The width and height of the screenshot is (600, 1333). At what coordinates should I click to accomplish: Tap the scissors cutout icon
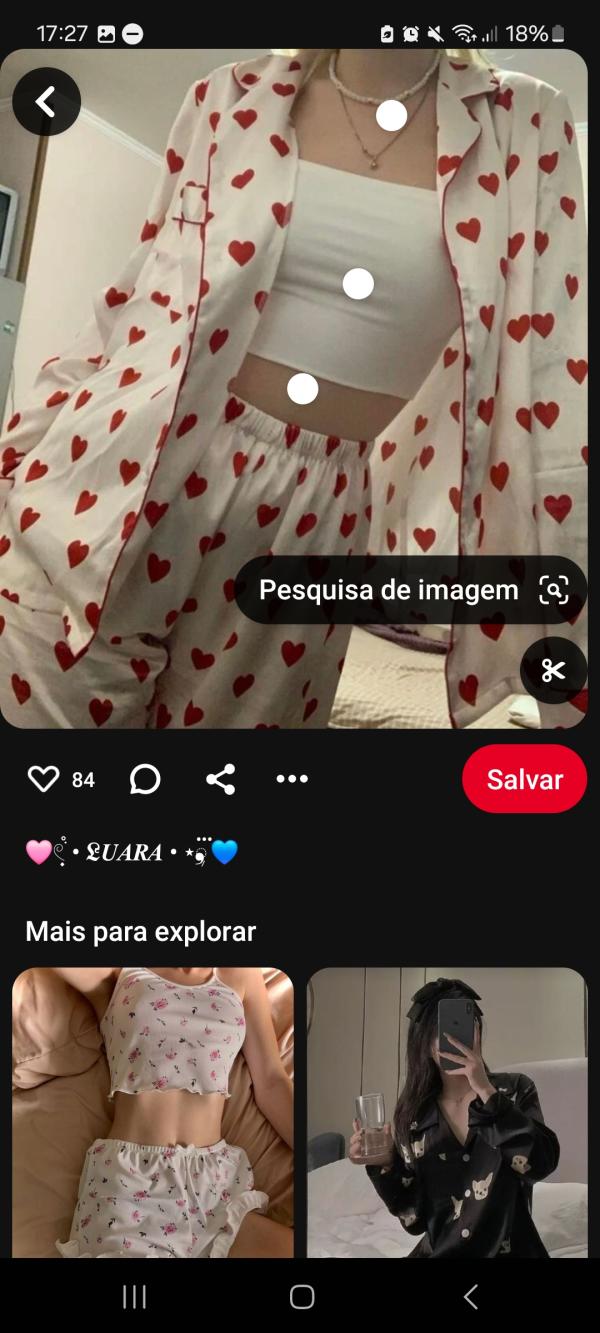pos(553,671)
